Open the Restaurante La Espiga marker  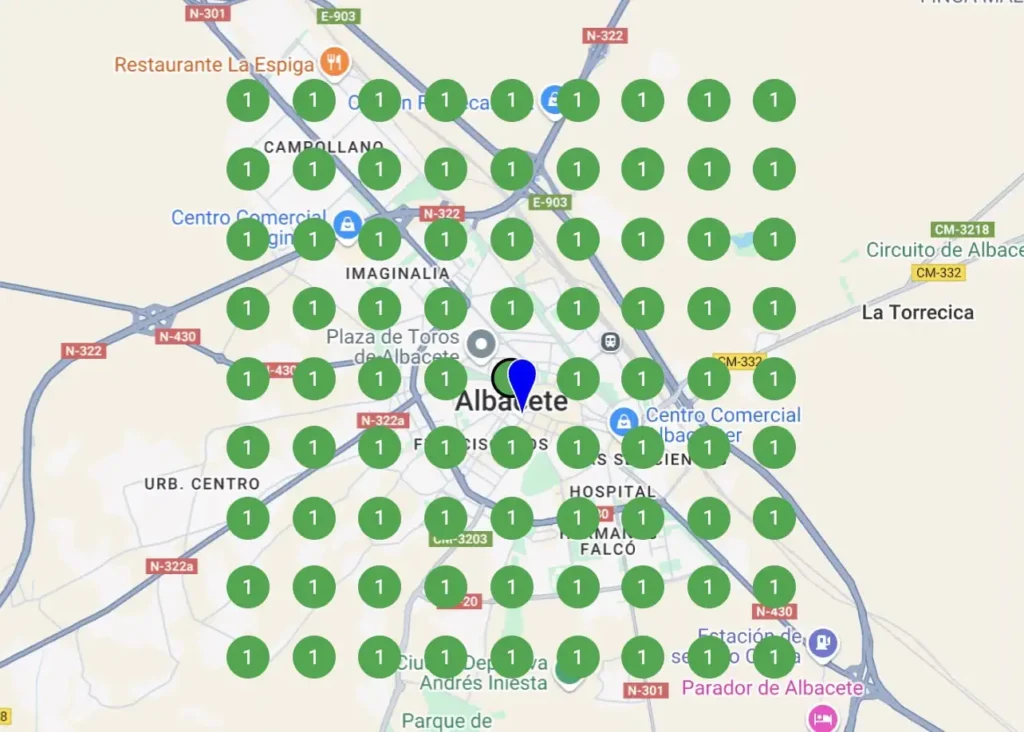335,63
